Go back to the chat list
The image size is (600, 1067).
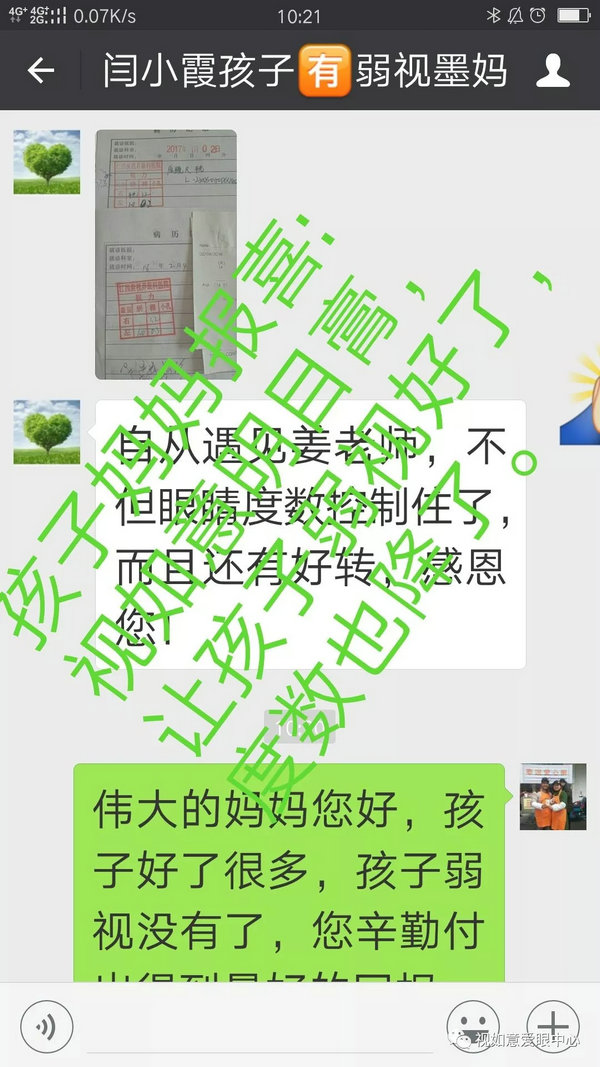click(40, 71)
